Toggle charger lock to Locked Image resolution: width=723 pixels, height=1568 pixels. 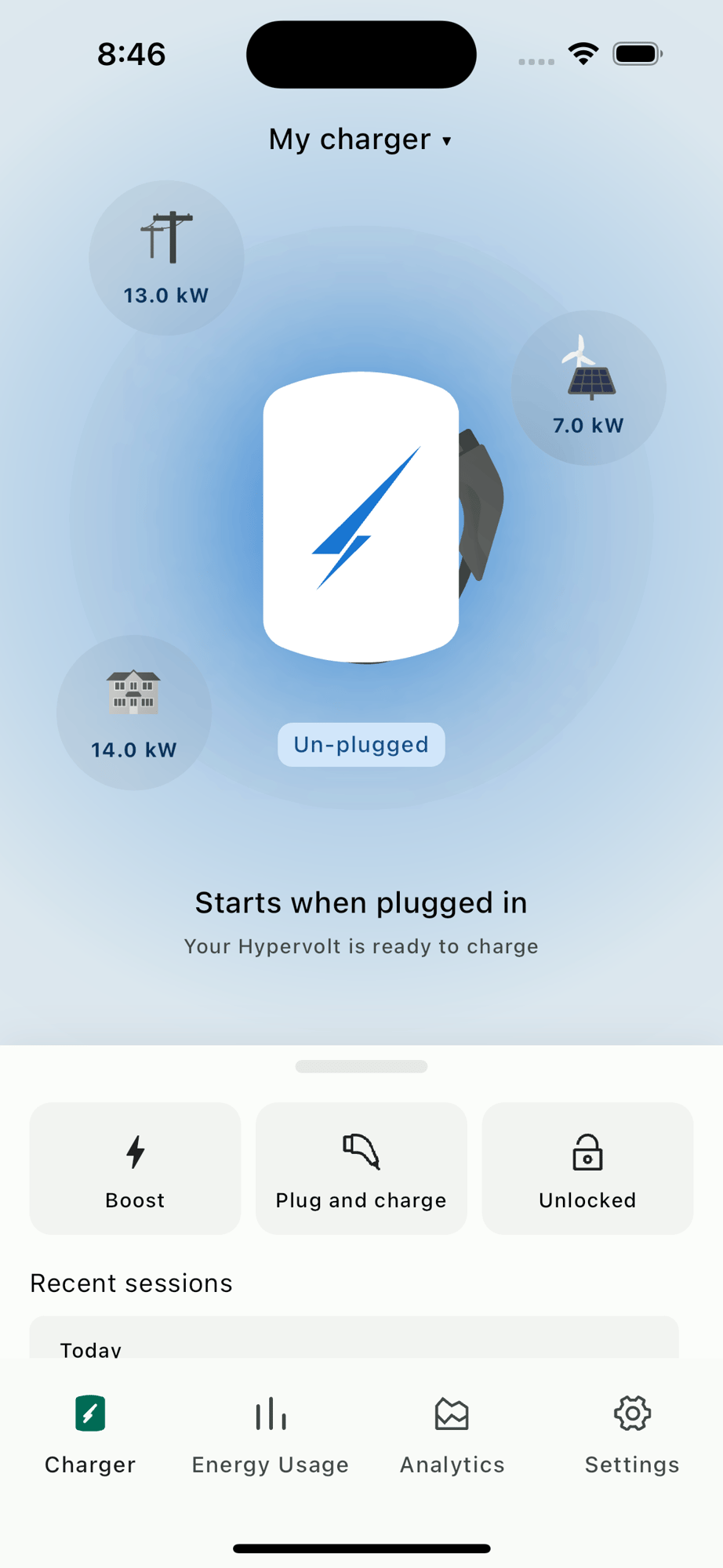point(587,1168)
